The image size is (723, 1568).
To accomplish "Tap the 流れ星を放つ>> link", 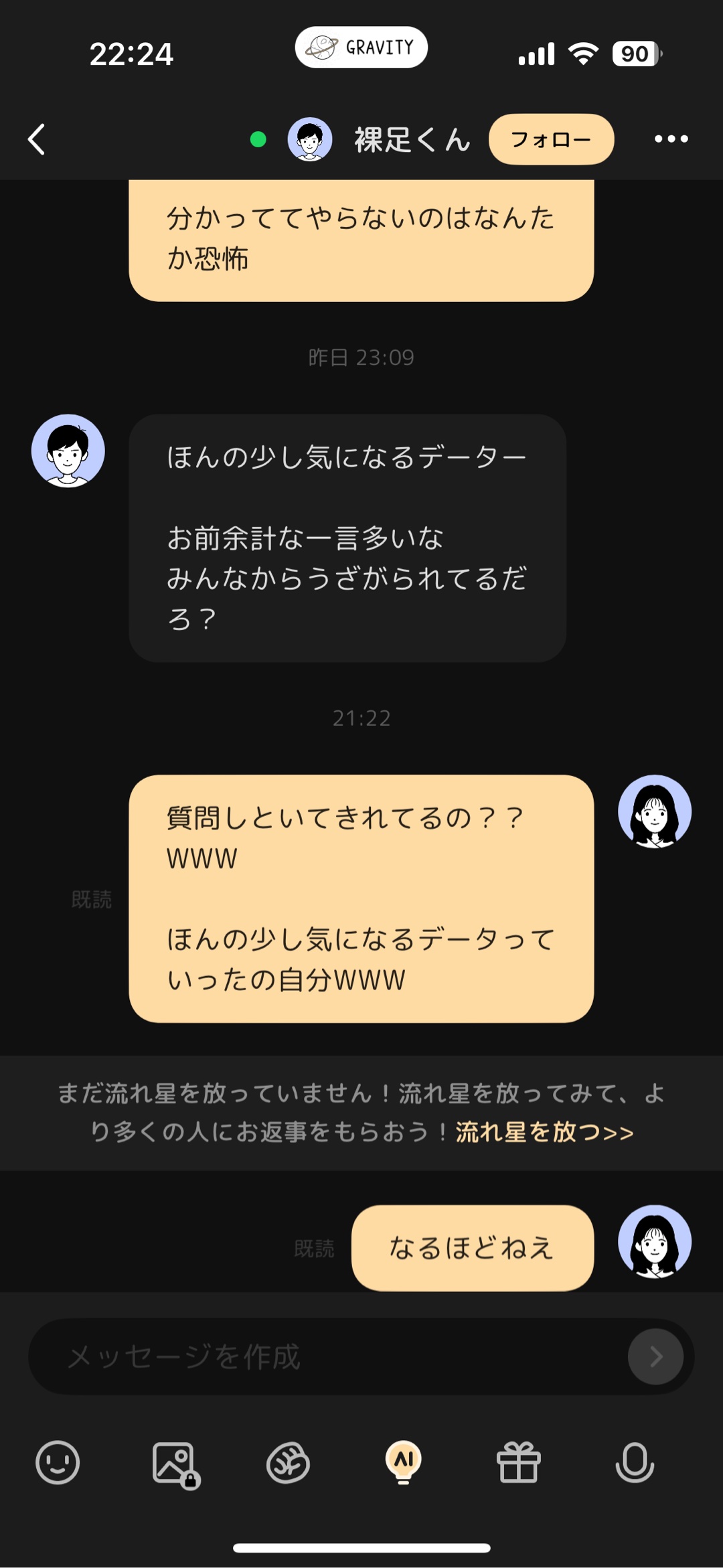I will [544, 1132].
